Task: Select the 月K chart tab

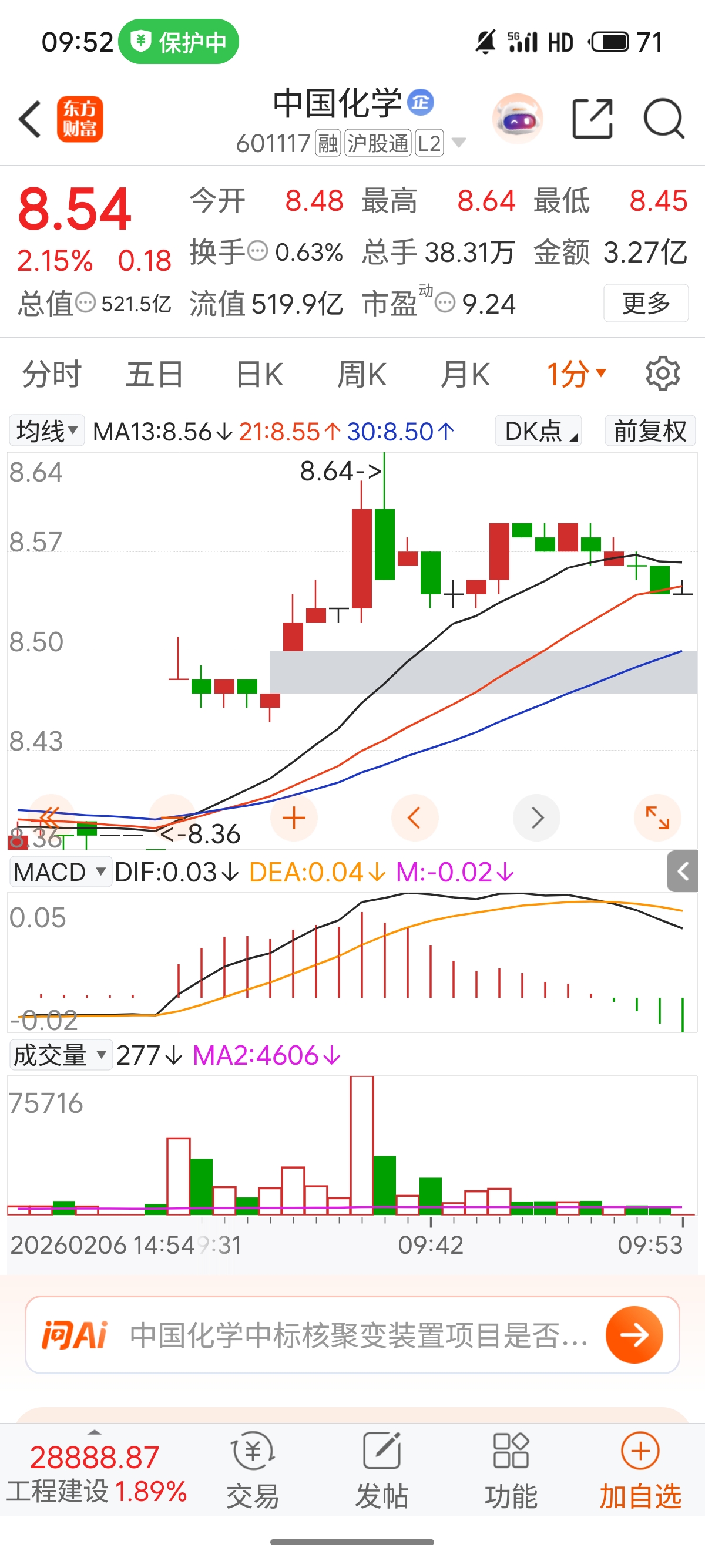Action: coord(465,374)
